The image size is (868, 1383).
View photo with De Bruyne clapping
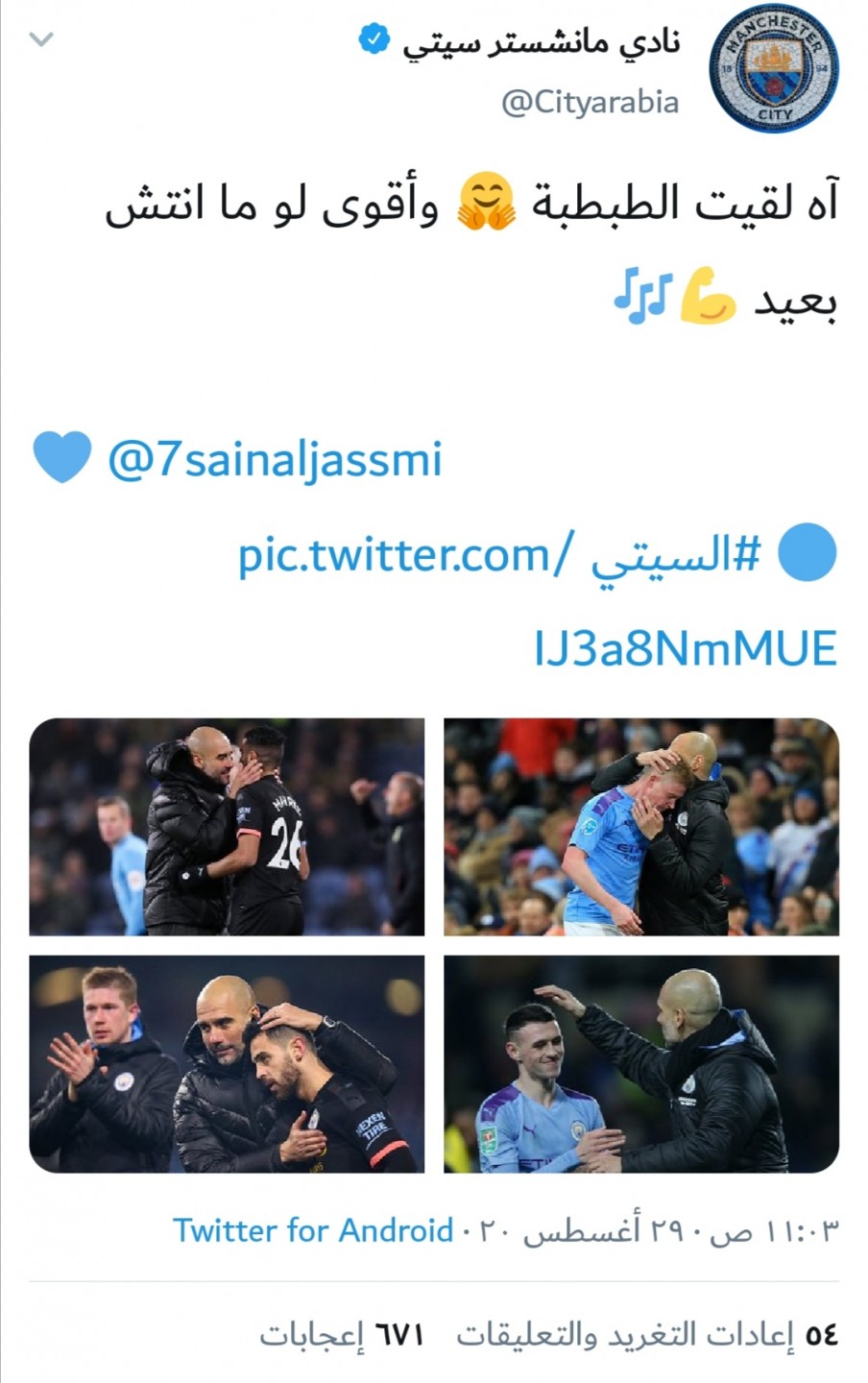(x=227, y=1064)
